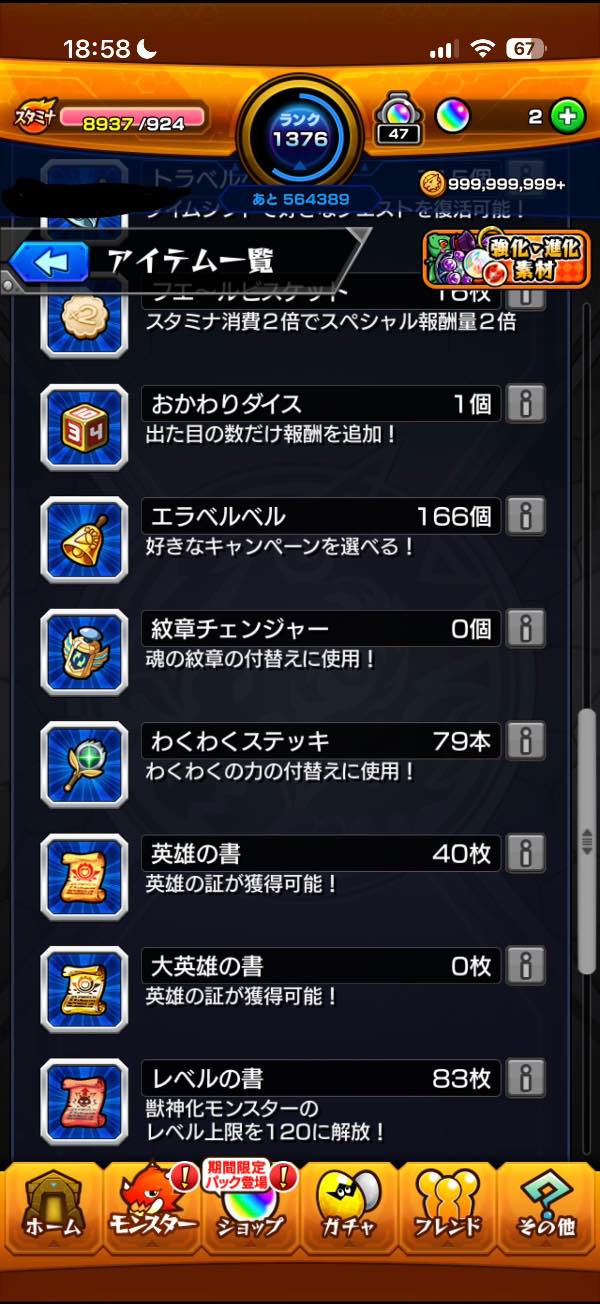Go back from the アイテム一覧 screen
The image size is (600, 1304).
coord(50,262)
